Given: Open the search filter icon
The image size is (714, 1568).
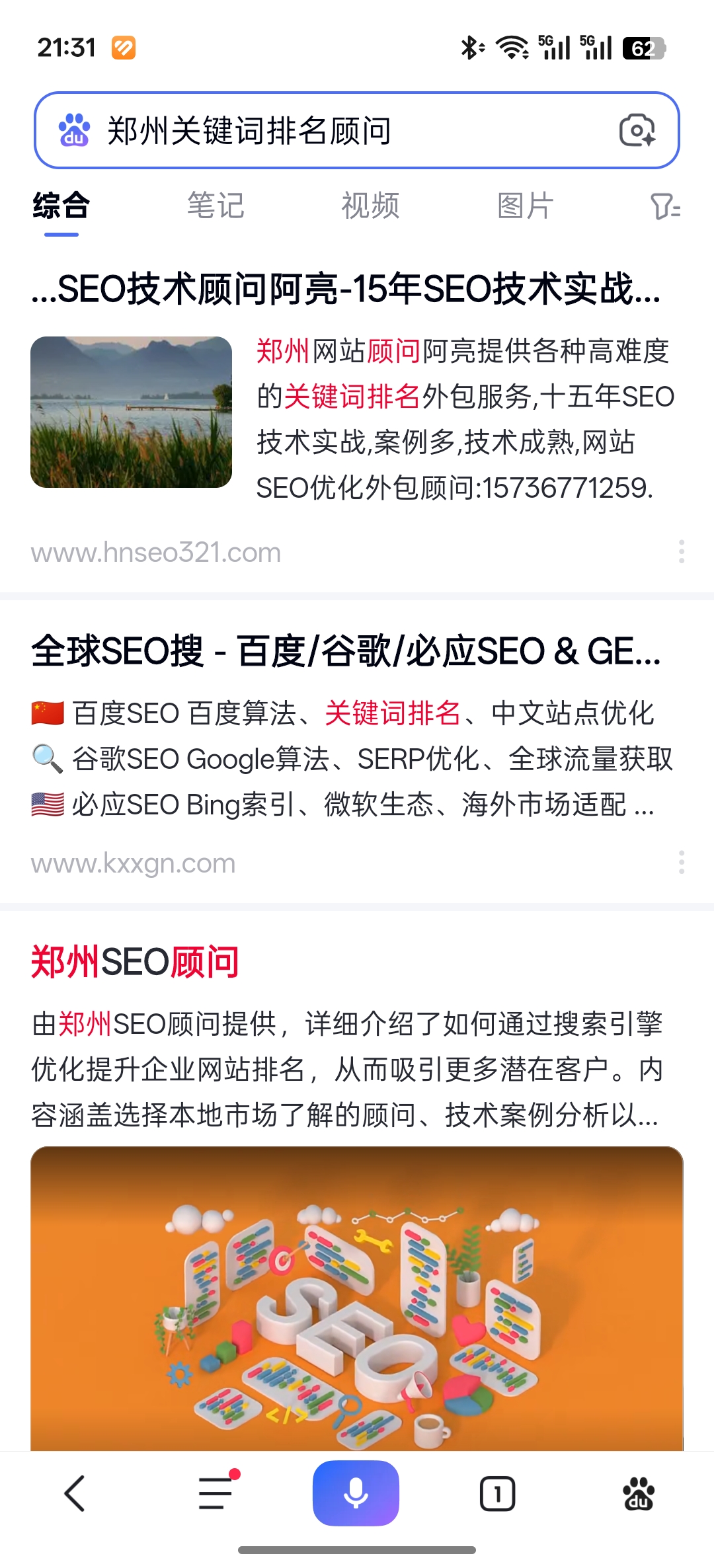Looking at the screenshot, I should tap(664, 206).
